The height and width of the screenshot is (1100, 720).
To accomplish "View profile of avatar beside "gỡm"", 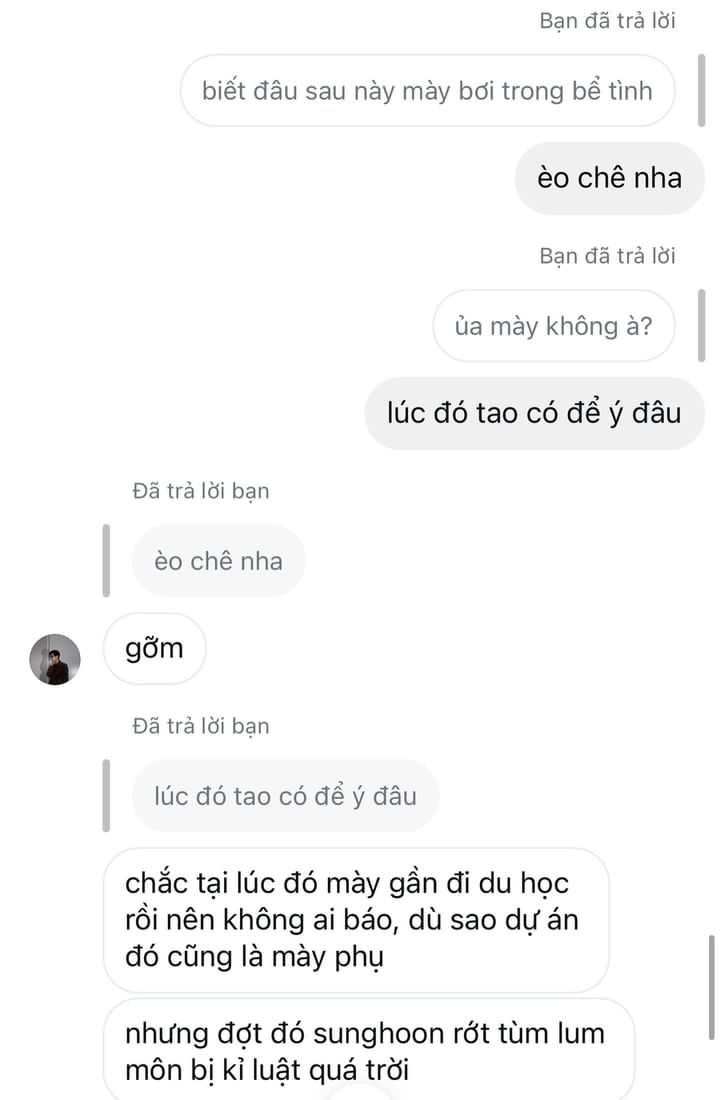I will (54, 659).
